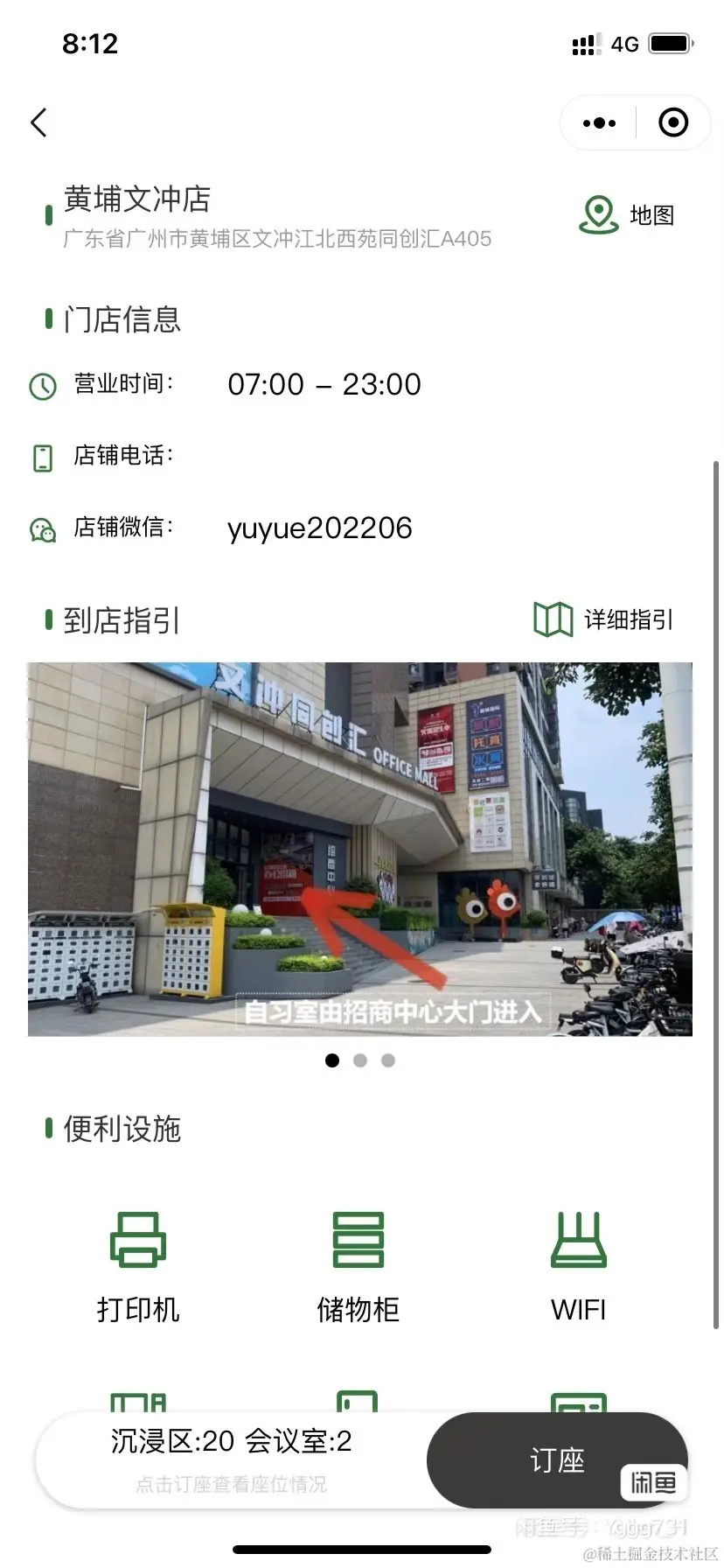Viewport: 724px width, 1568px height.
Task: Tap the phone icon next to 店铺电话
Action: [42, 456]
